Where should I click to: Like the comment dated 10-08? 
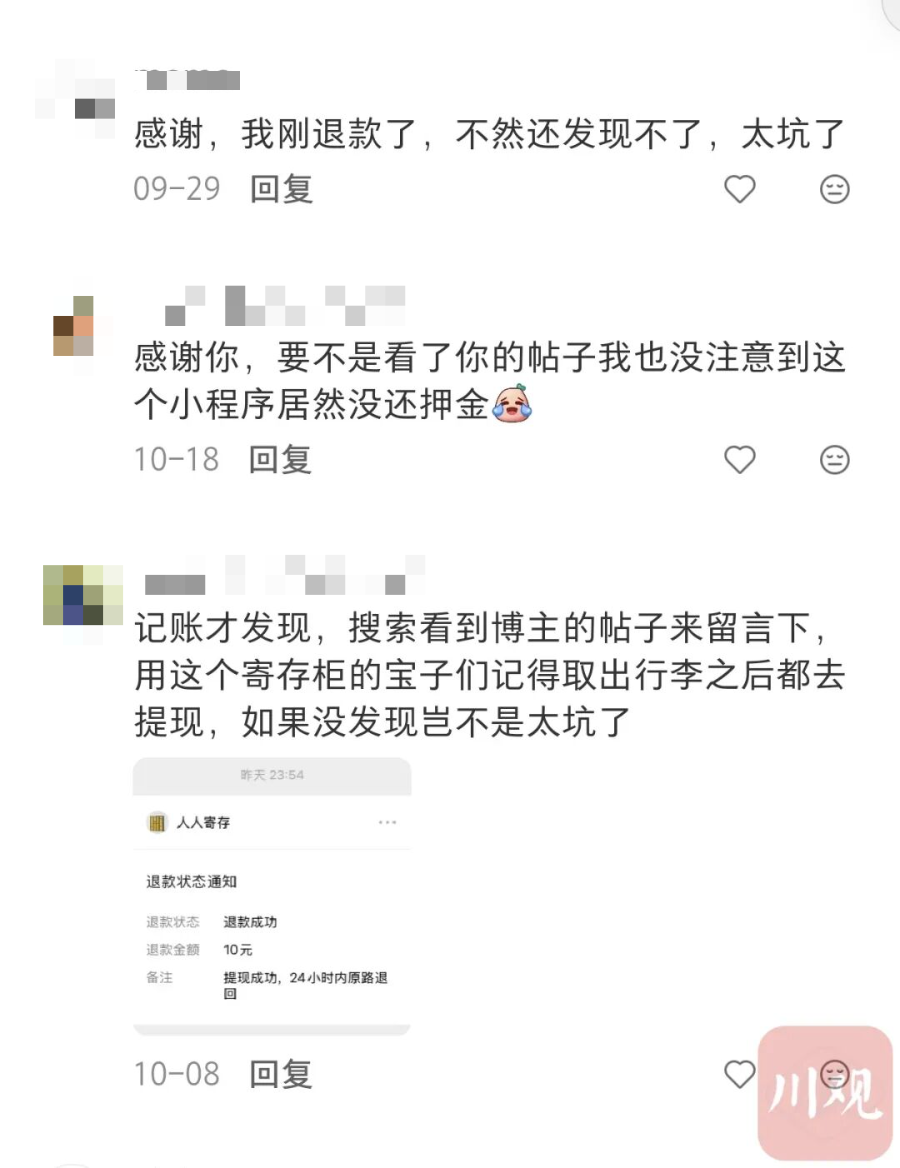(x=739, y=1074)
